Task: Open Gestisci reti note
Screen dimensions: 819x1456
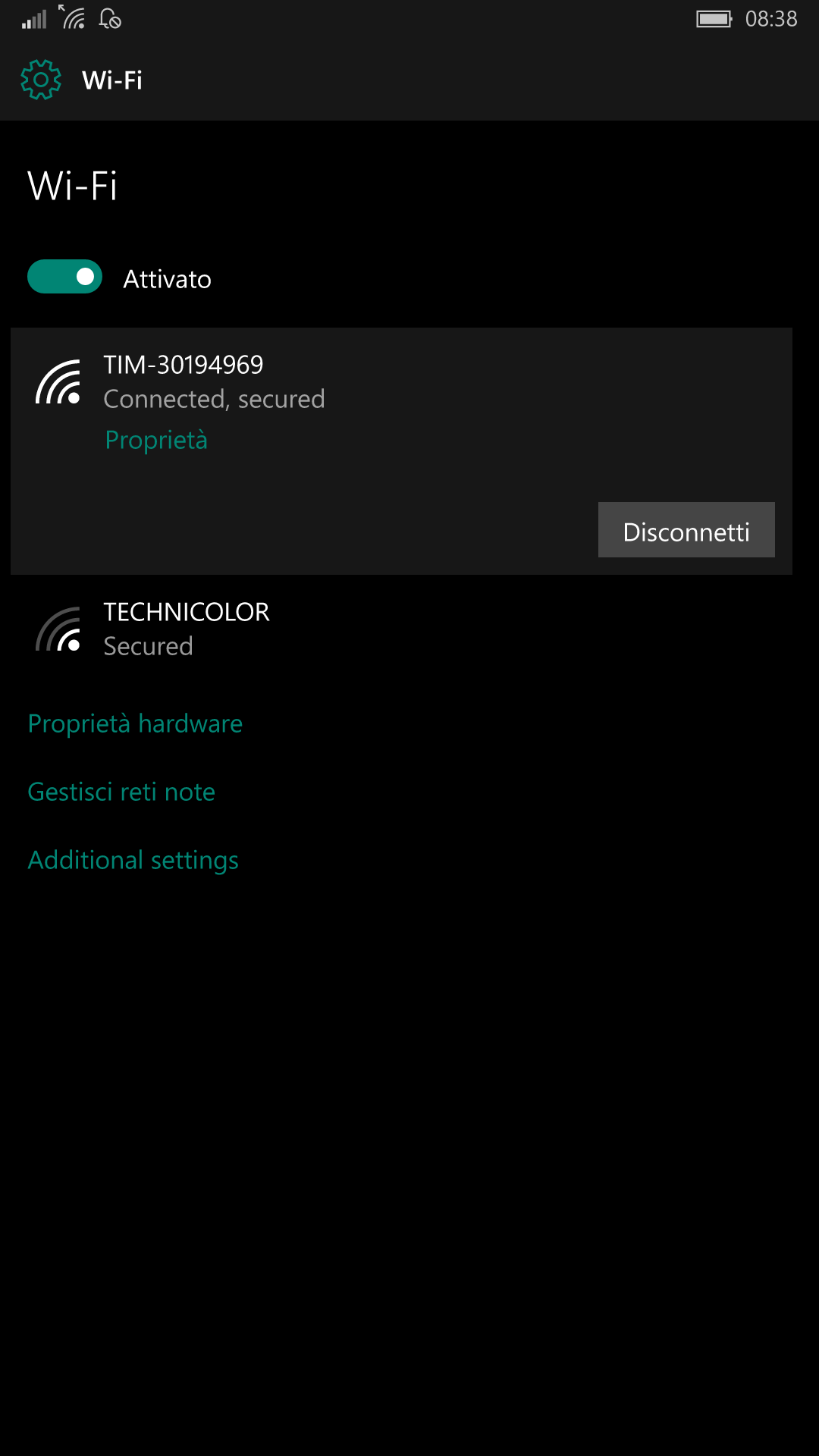Action: point(121,792)
